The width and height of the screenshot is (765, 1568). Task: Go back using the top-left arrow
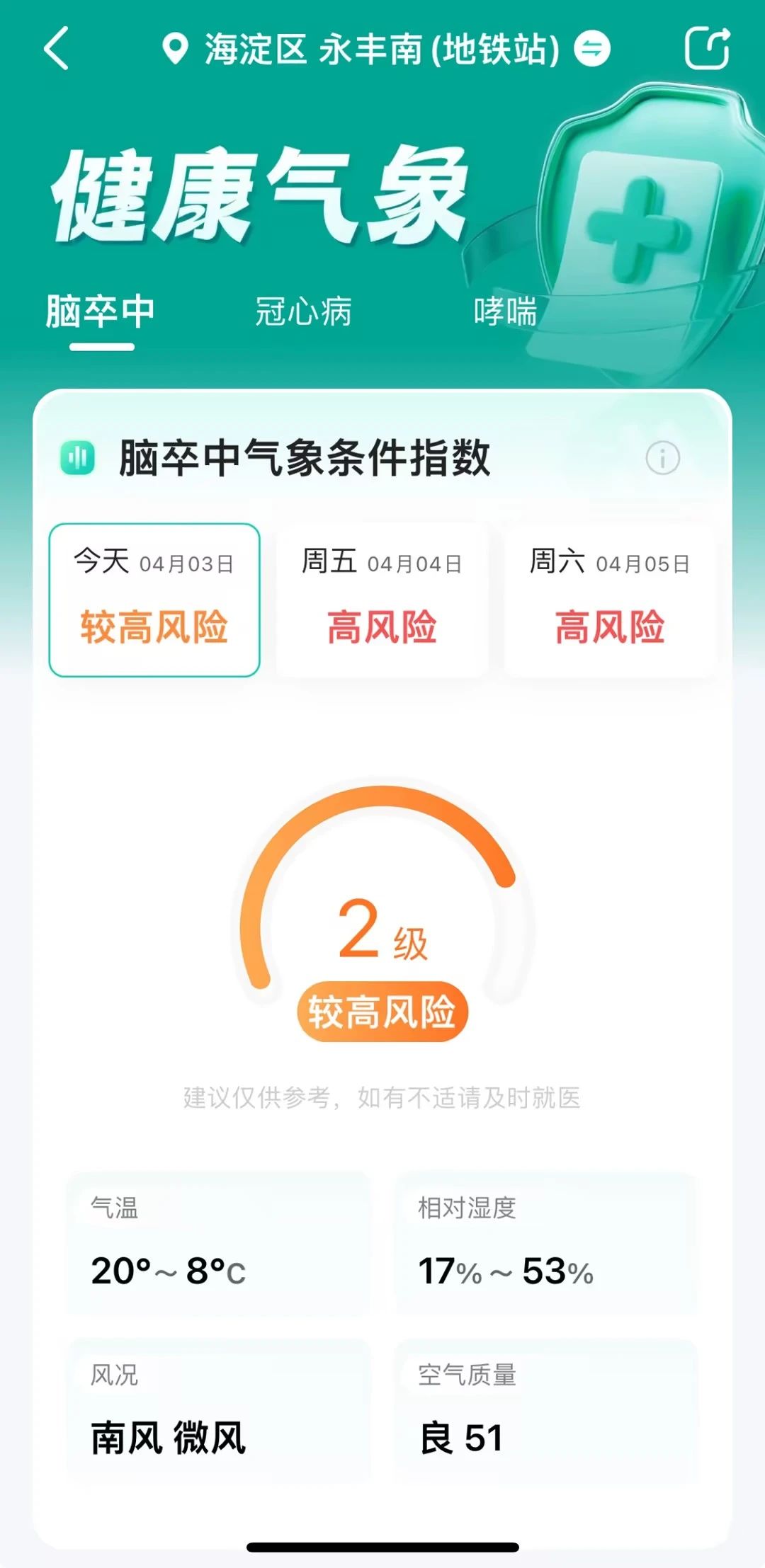57,48
